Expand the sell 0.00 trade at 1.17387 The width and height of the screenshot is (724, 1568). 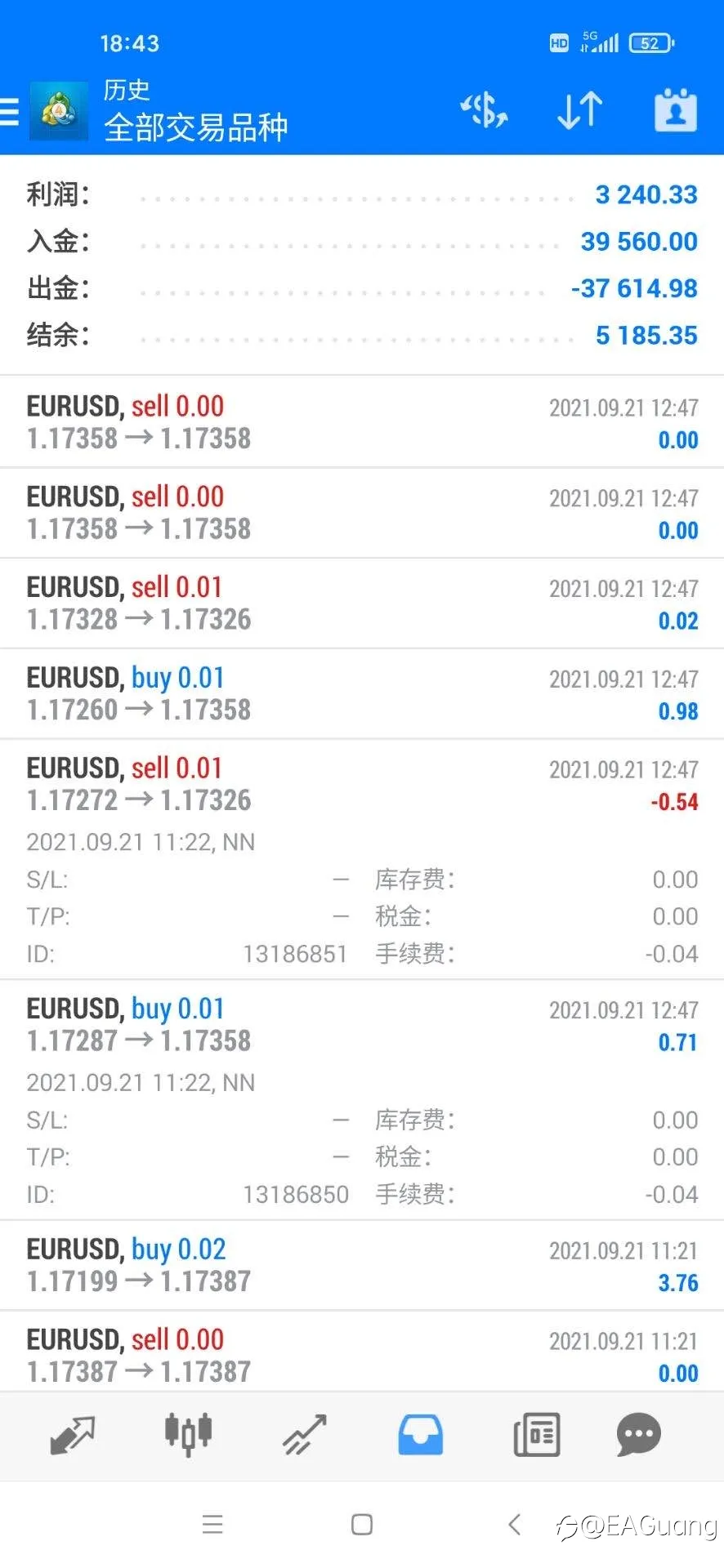[362, 1352]
